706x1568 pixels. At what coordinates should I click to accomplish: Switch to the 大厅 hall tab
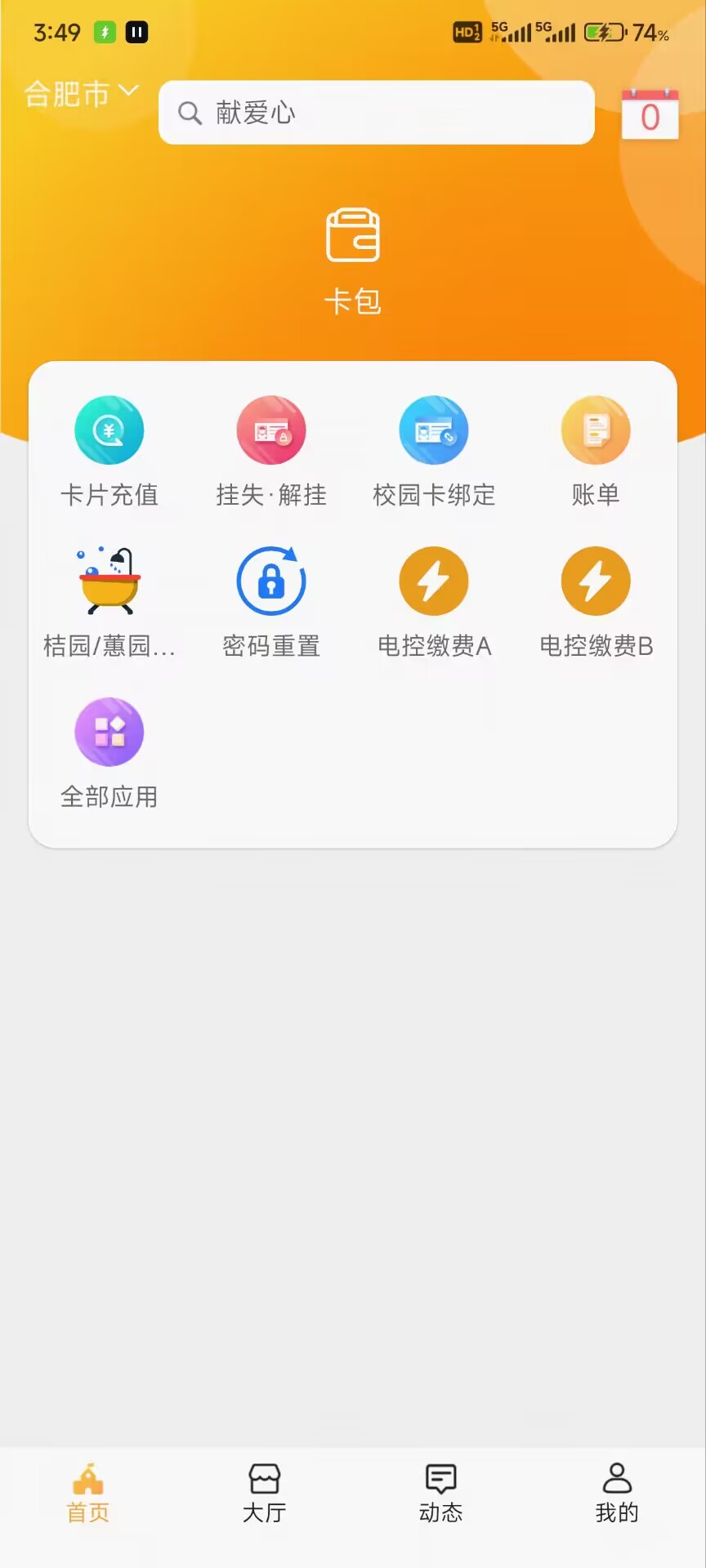[265, 1494]
